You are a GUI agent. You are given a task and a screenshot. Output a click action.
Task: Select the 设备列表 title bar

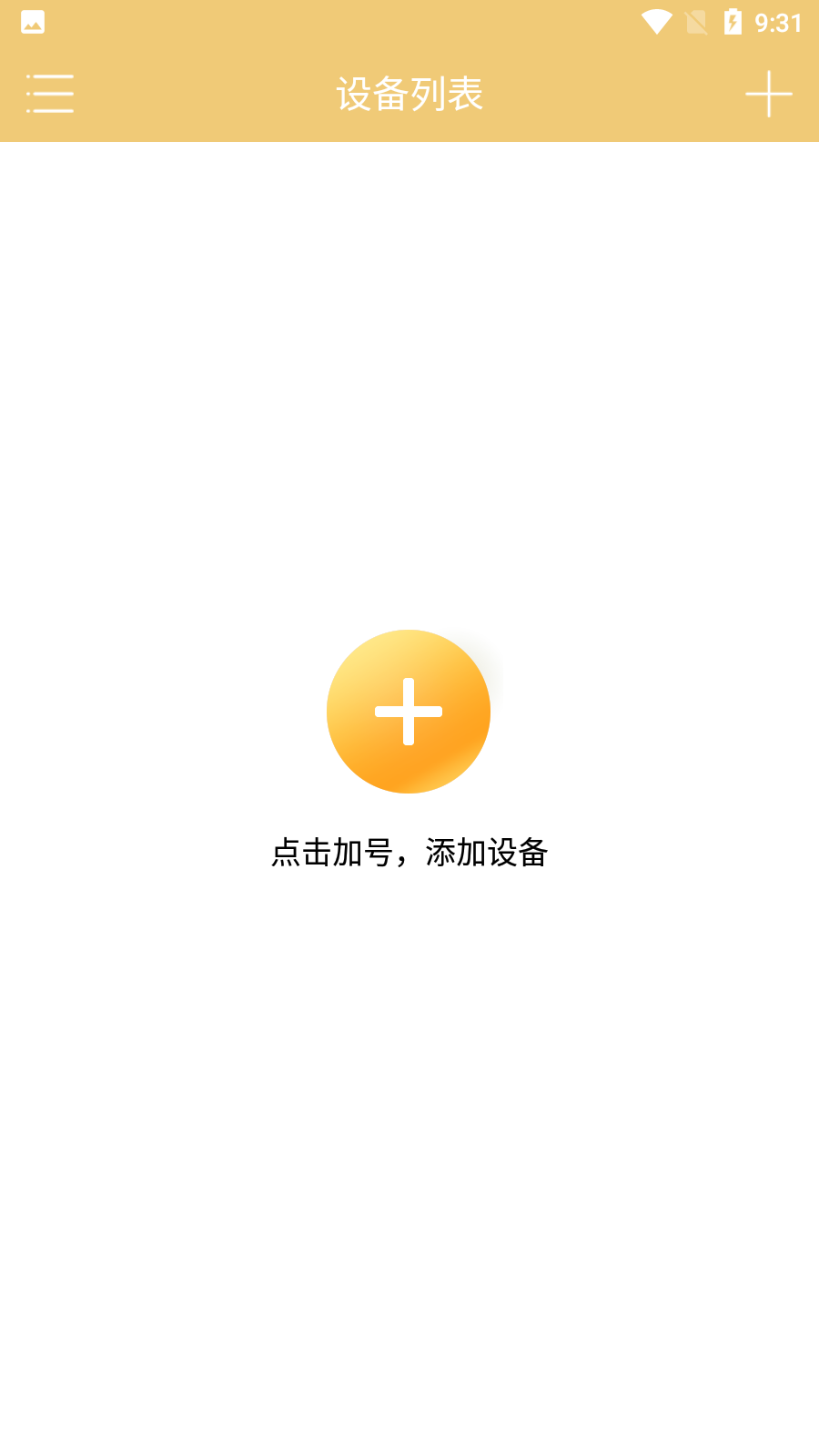point(409,93)
